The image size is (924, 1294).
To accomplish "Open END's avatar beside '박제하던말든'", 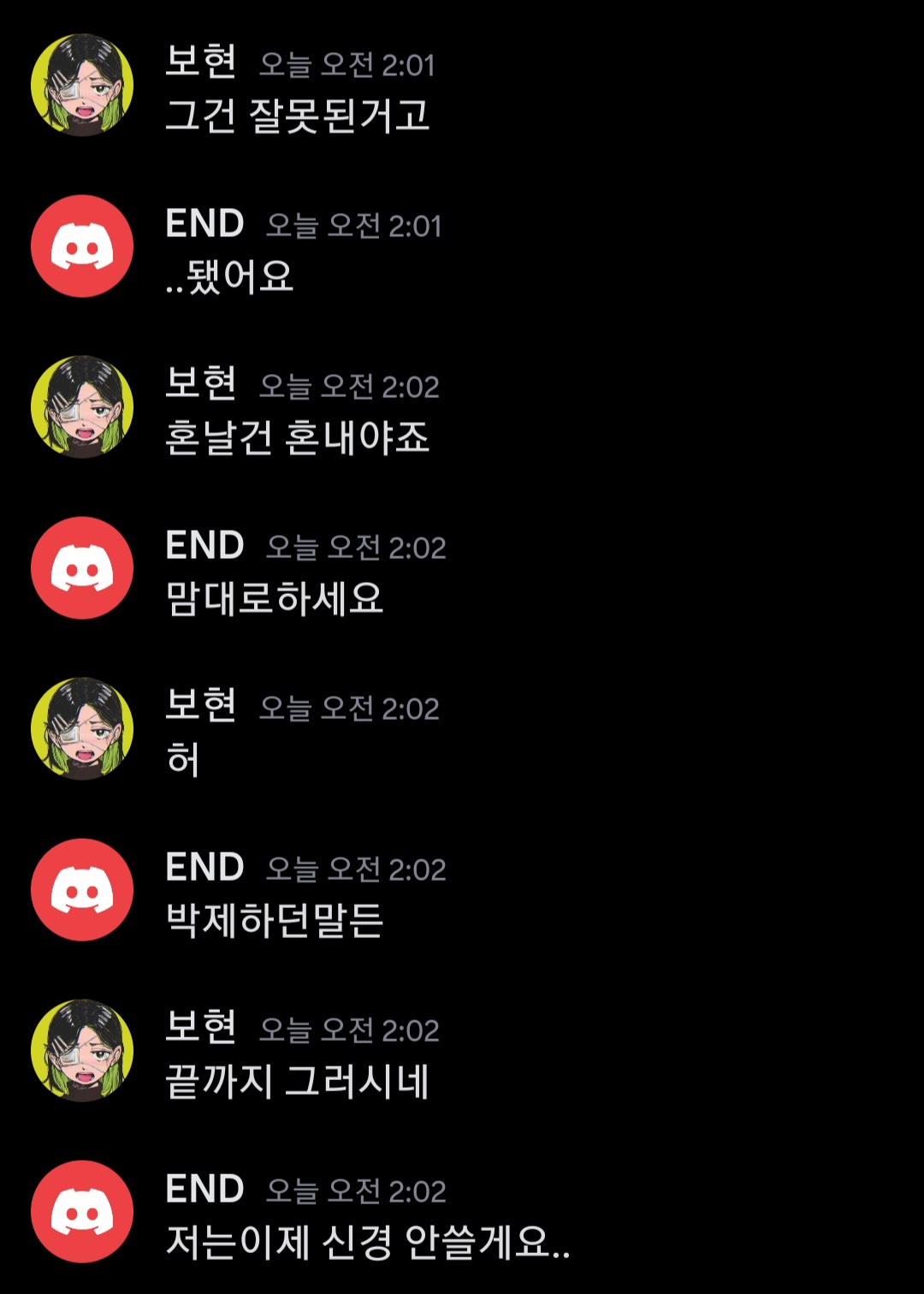I will click(x=82, y=890).
